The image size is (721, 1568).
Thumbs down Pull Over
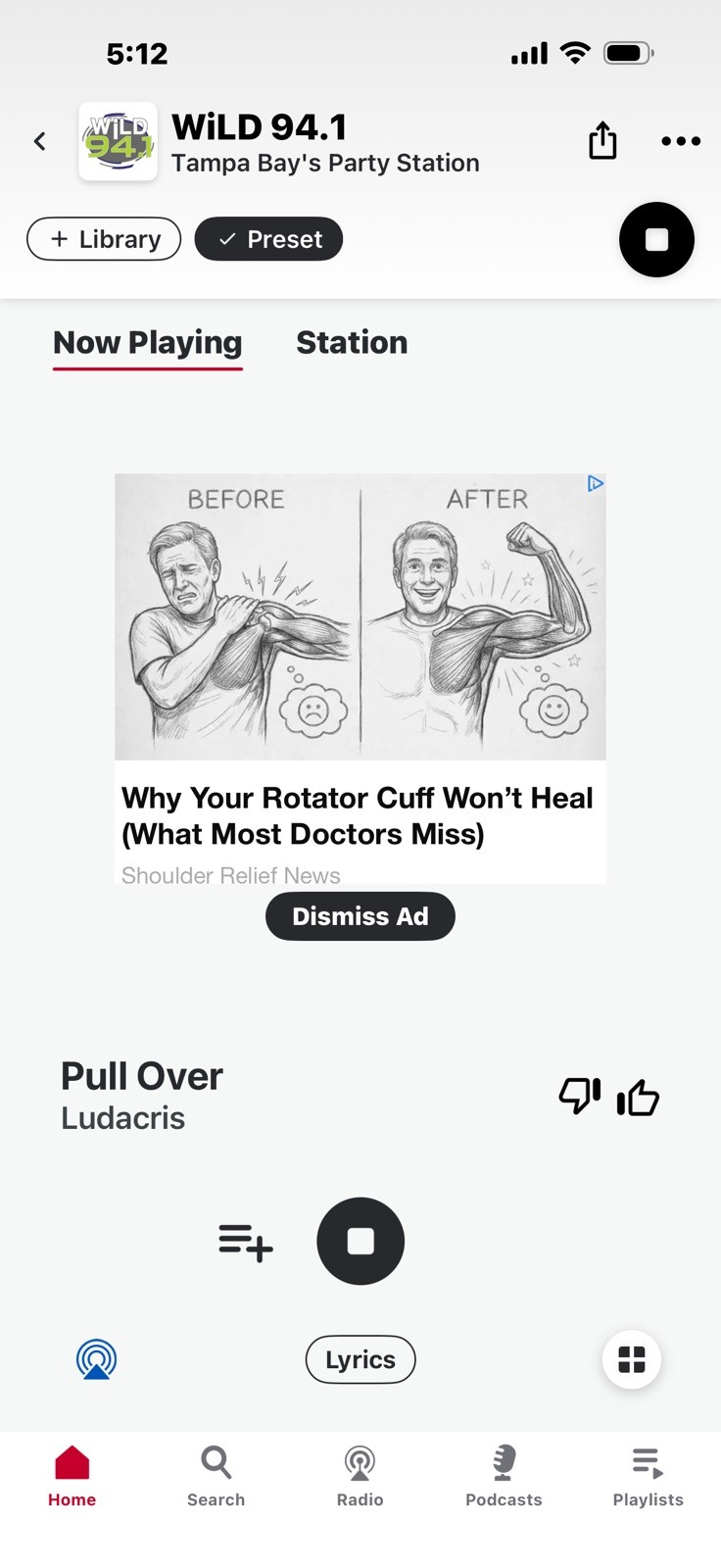pos(580,1096)
